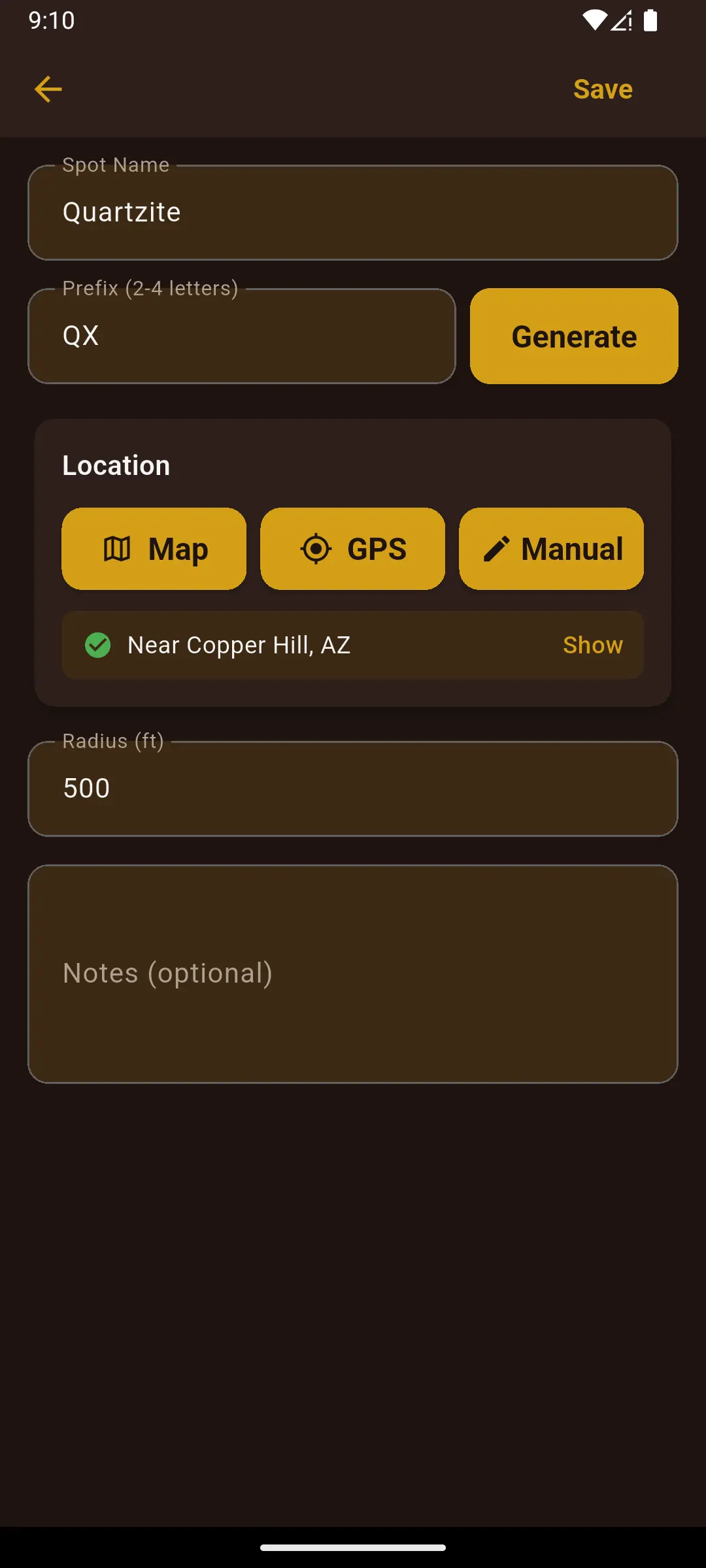Select the Map location icon
706x1568 pixels.
[x=115, y=548]
